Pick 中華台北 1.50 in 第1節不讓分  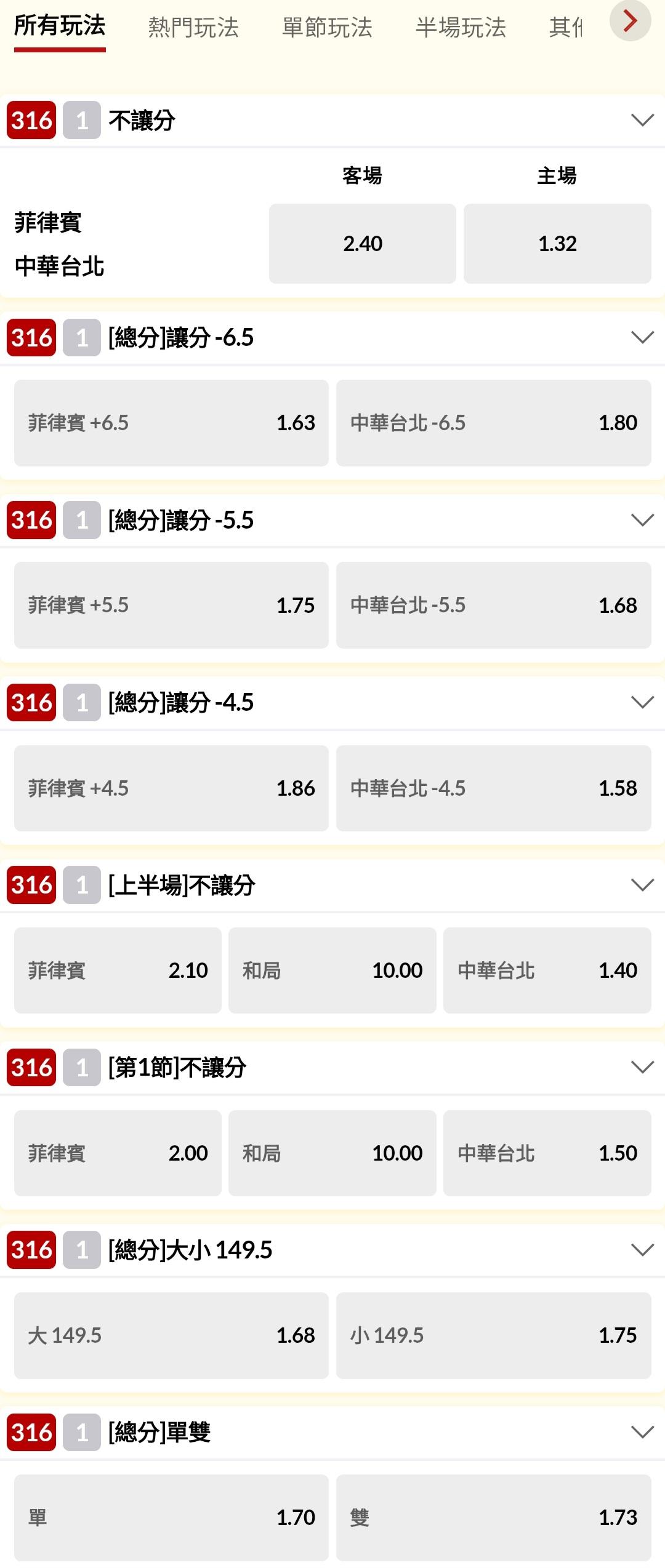pos(547,1153)
